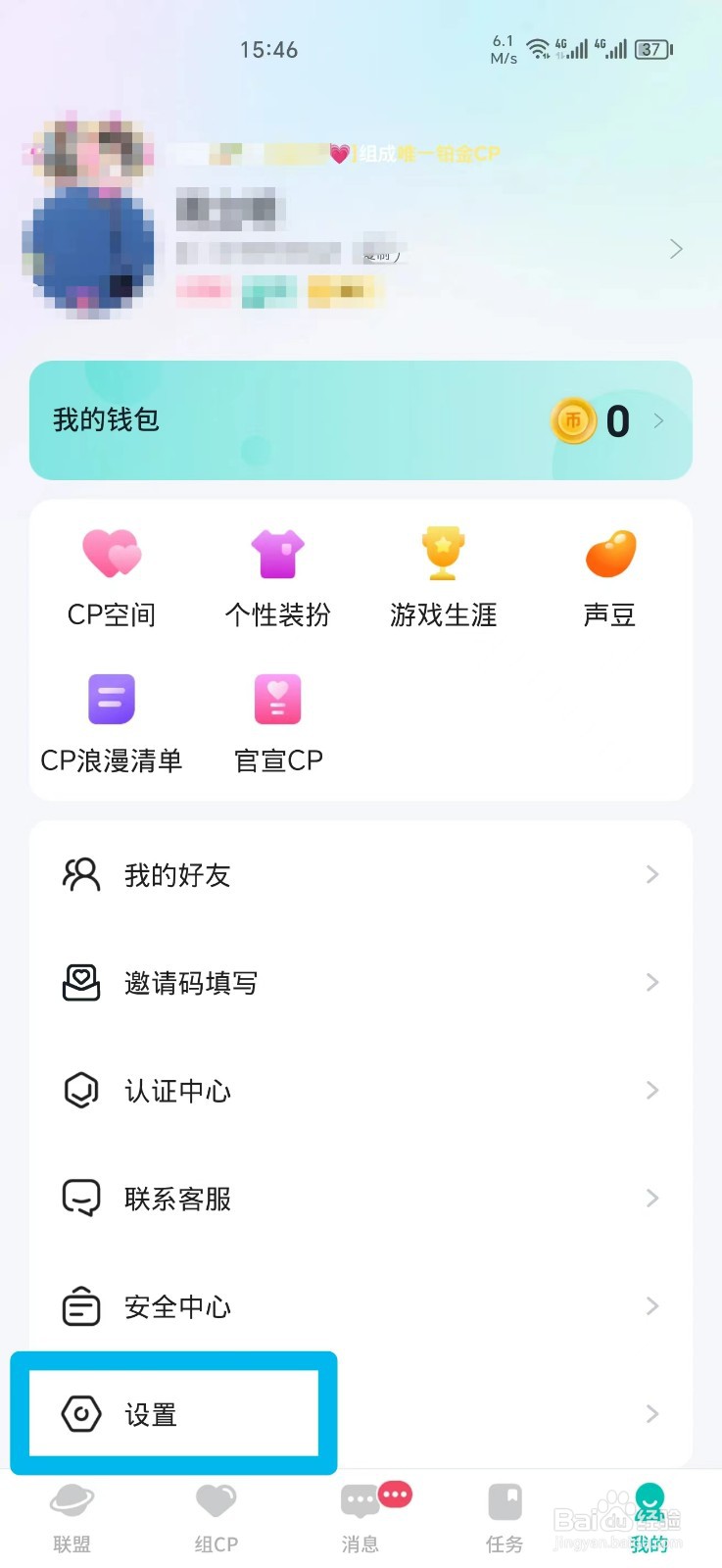The image size is (722, 1568).
Task: Open 个性装扮 shop
Action: [278, 578]
